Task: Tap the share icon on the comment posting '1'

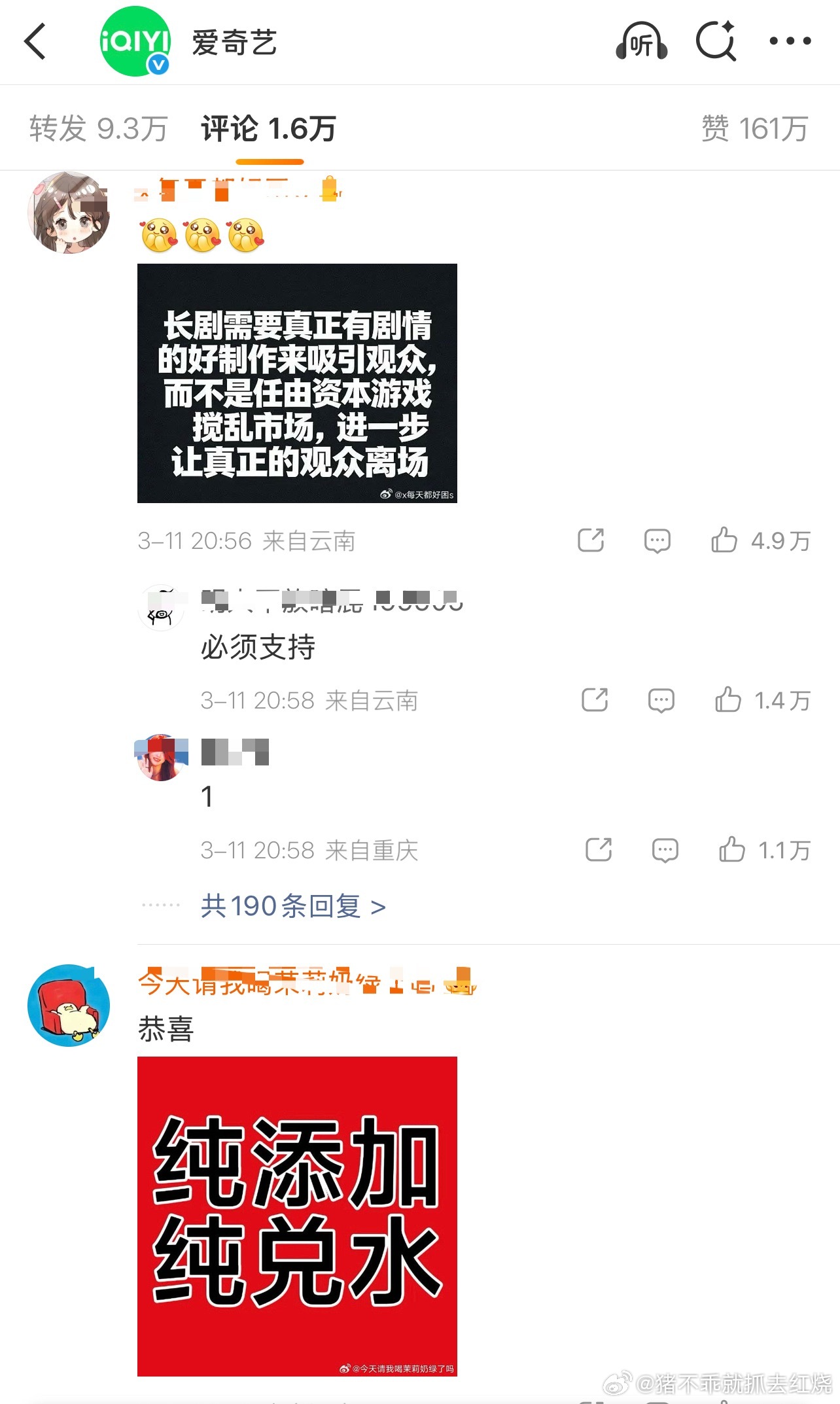Action: pyautogui.click(x=597, y=849)
